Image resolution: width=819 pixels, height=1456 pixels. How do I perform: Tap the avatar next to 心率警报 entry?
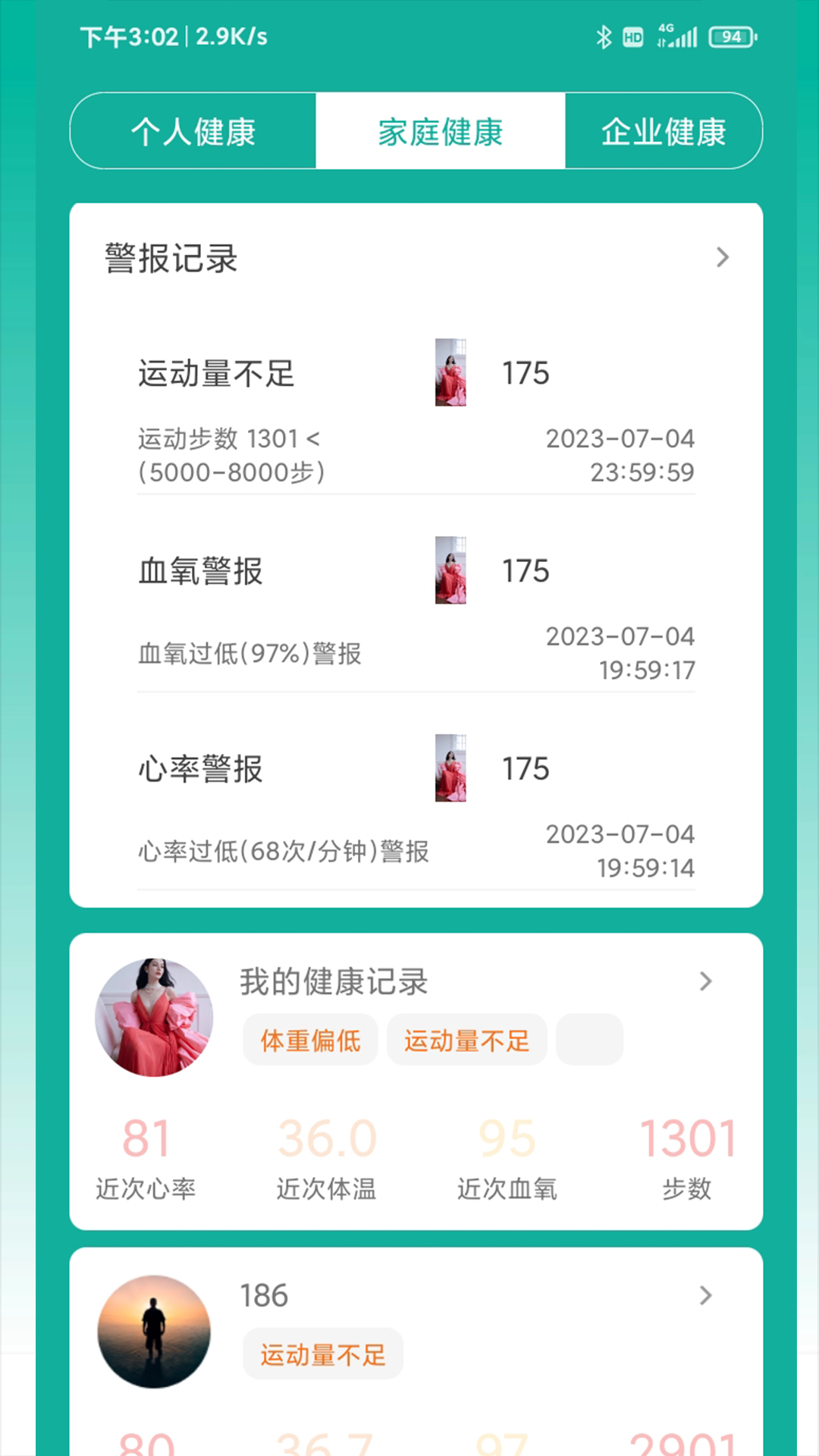[450, 768]
